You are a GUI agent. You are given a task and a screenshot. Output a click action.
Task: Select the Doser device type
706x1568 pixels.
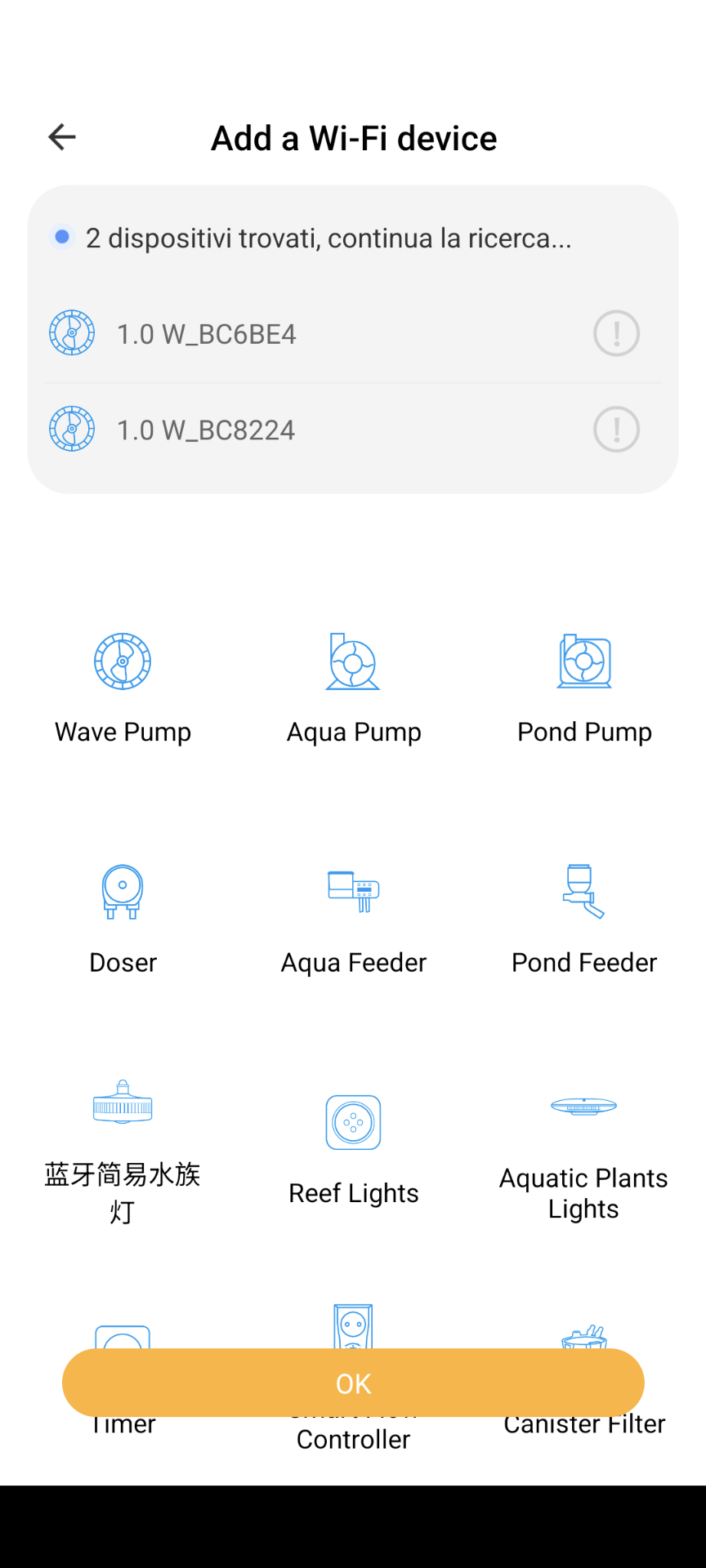[x=123, y=920]
